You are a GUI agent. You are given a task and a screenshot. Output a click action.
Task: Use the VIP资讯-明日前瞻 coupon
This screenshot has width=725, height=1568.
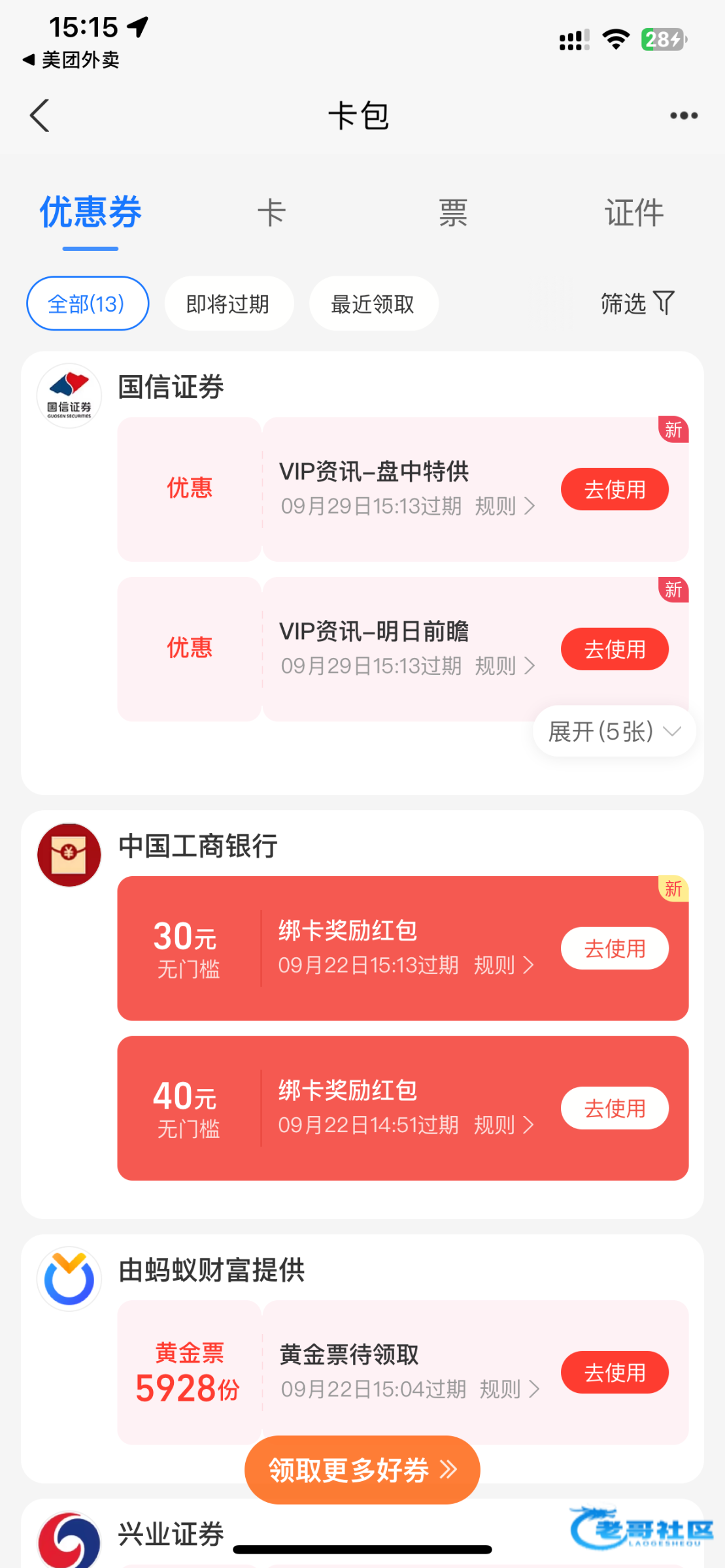tap(615, 649)
